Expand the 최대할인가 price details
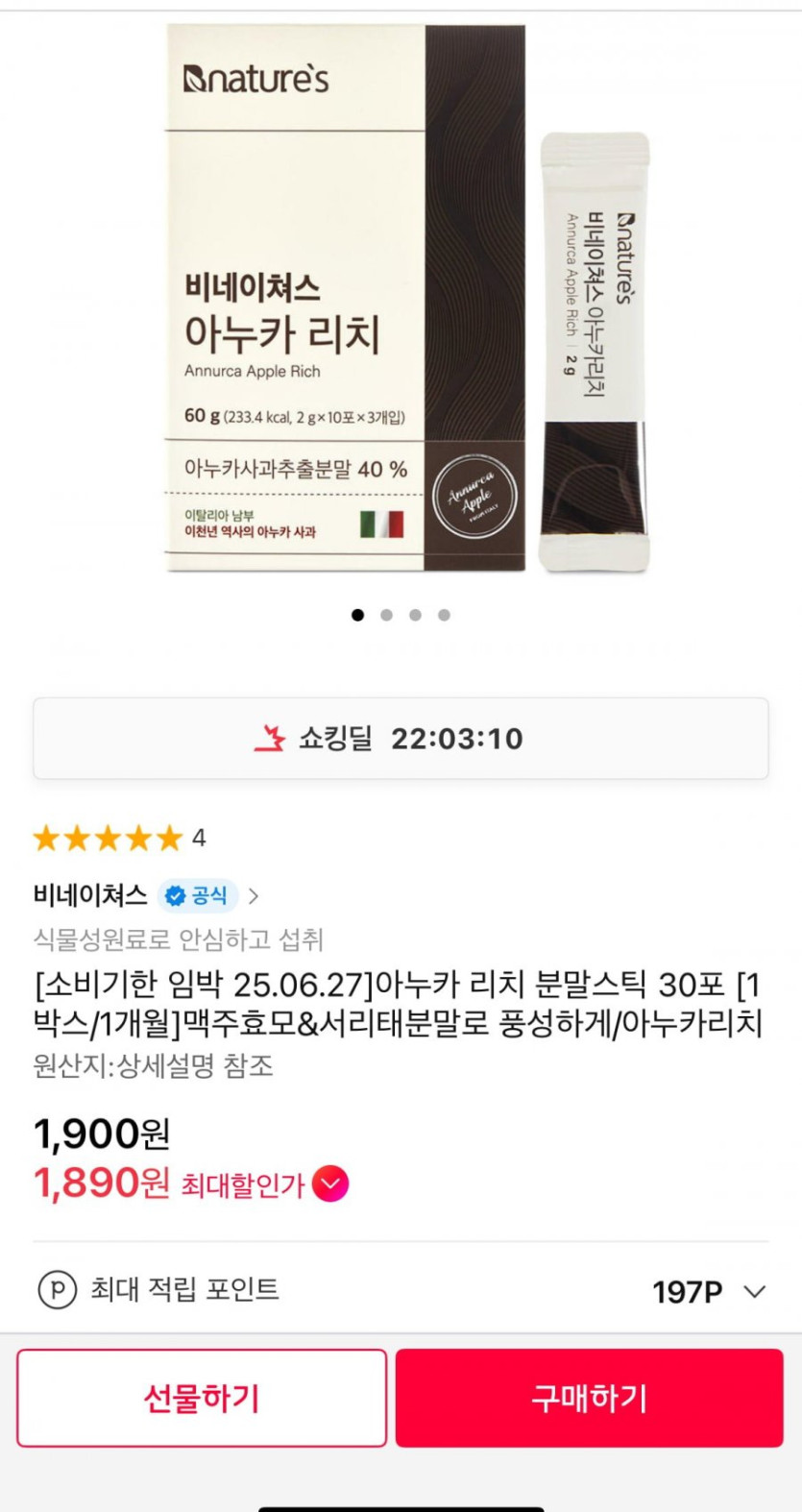 coord(330,1183)
